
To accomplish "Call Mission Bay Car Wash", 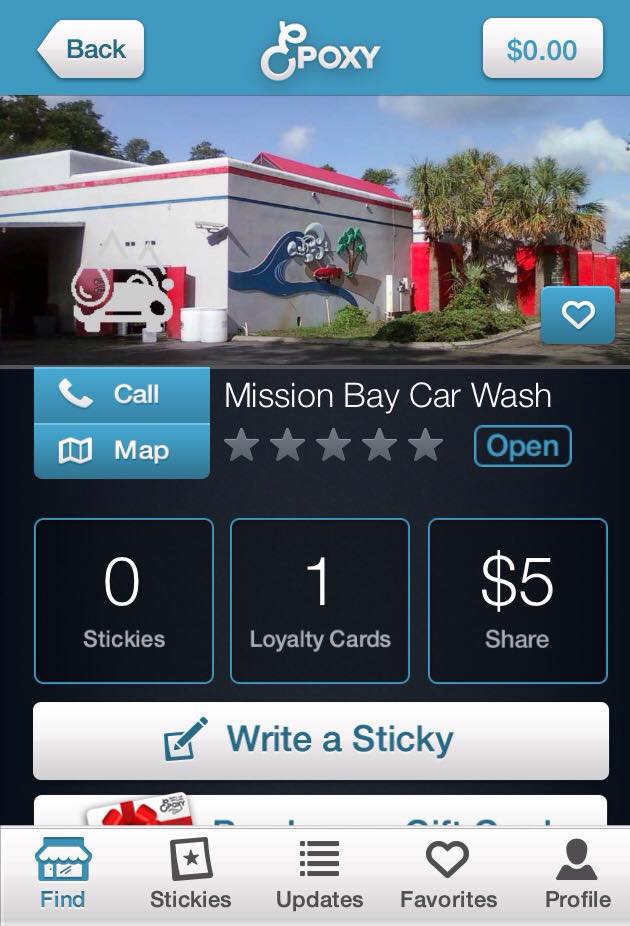I will (x=122, y=395).
